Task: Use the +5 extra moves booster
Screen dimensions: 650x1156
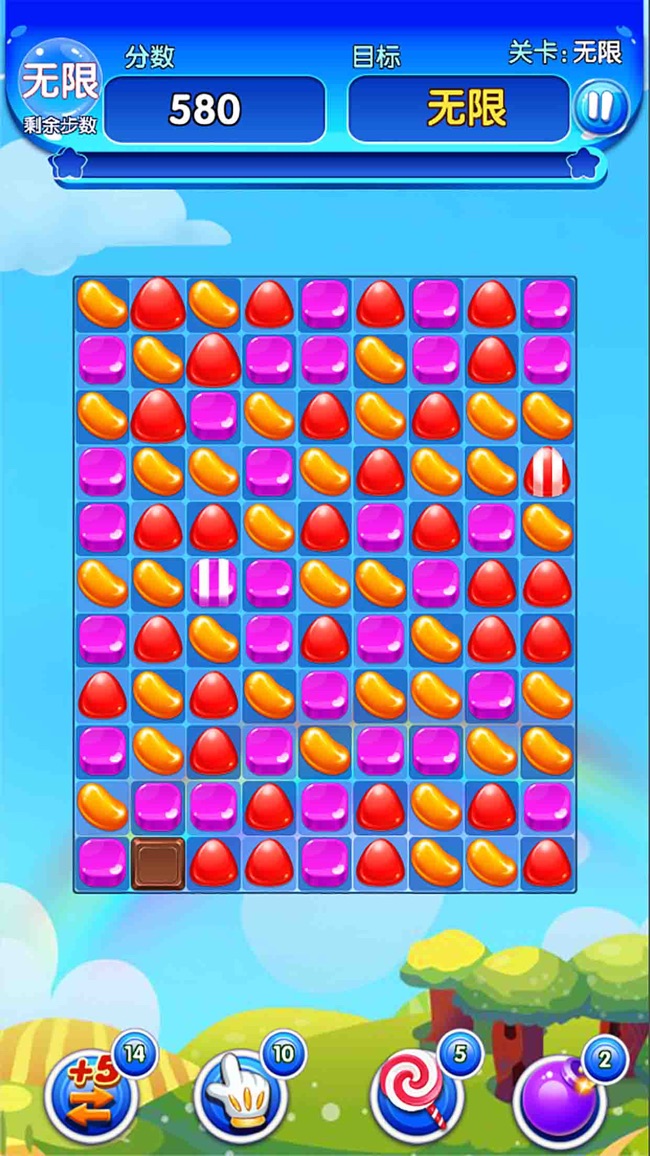Action: click(x=91, y=1095)
